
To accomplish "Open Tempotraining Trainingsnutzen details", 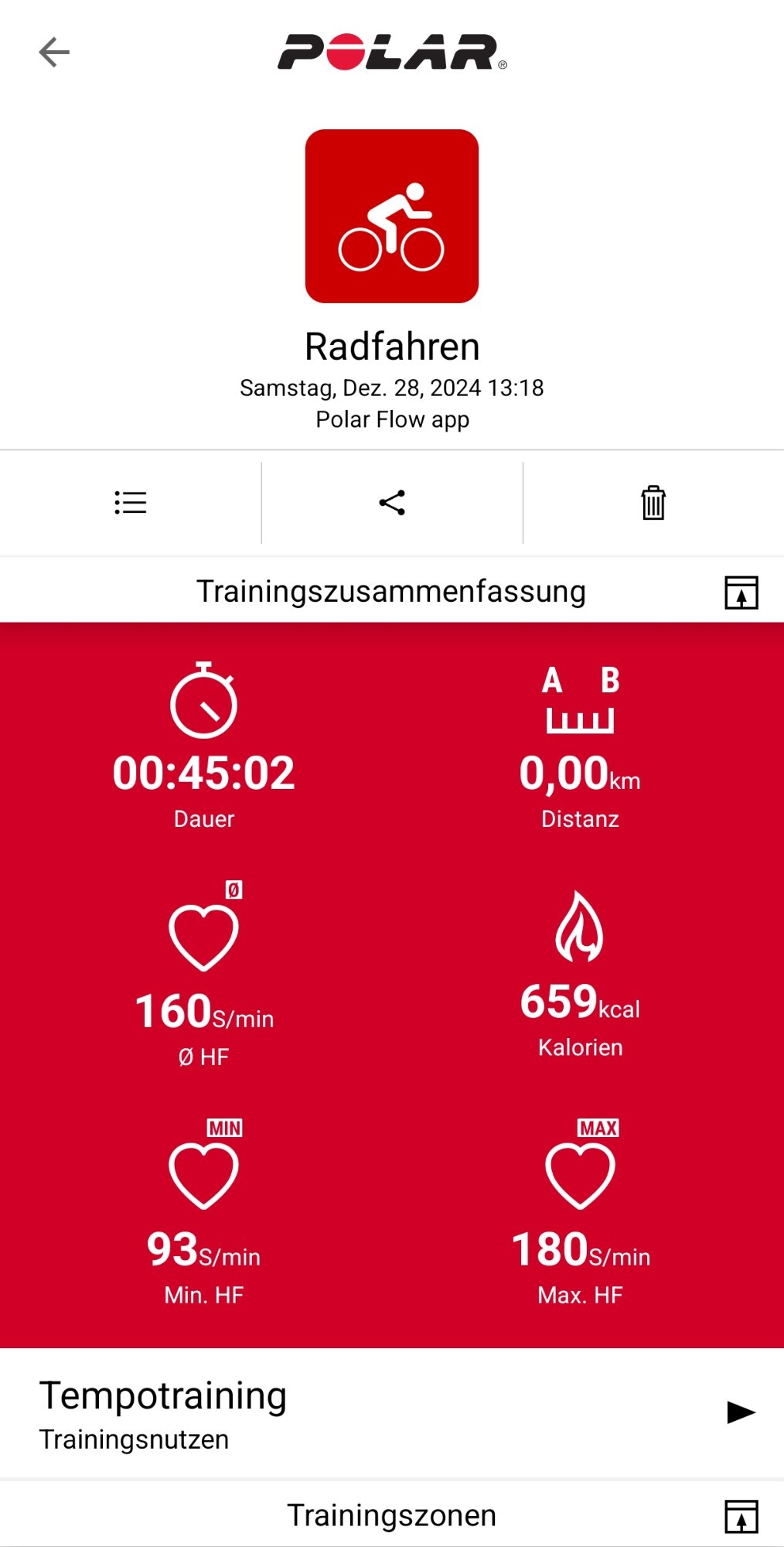I will [x=741, y=1412].
